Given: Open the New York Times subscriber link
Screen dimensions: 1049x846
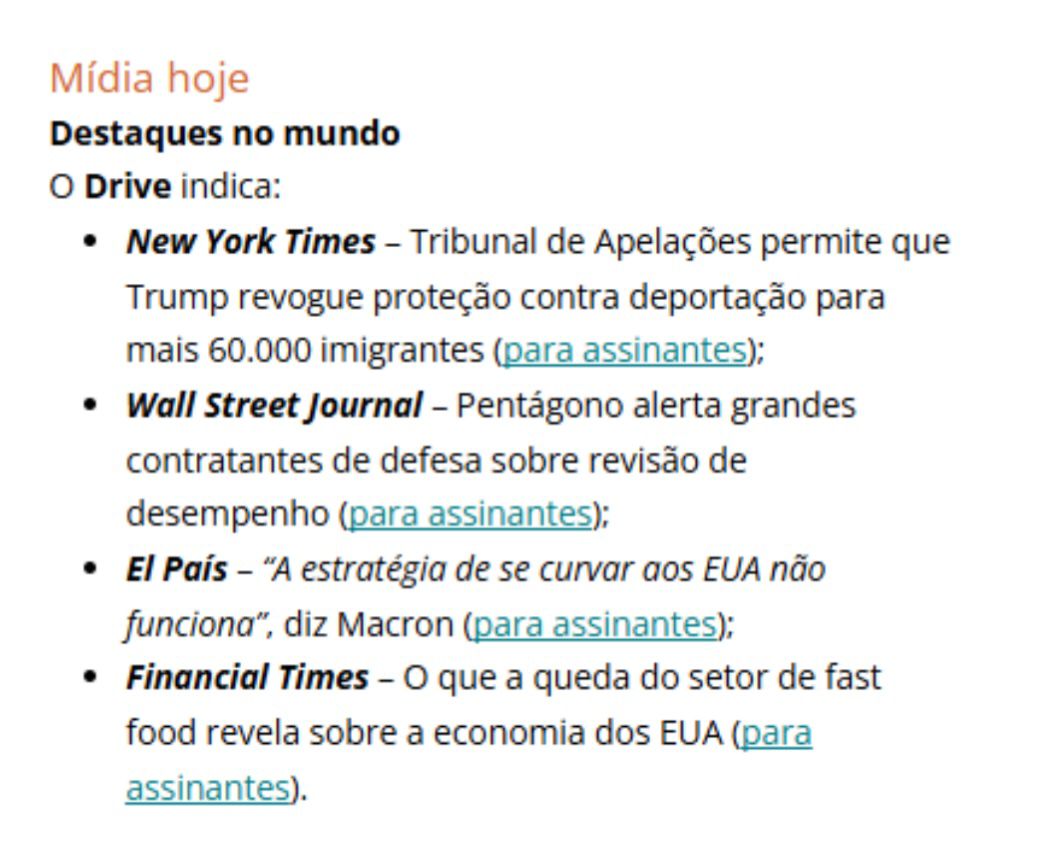Looking at the screenshot, I should click(x=624, y=351).
